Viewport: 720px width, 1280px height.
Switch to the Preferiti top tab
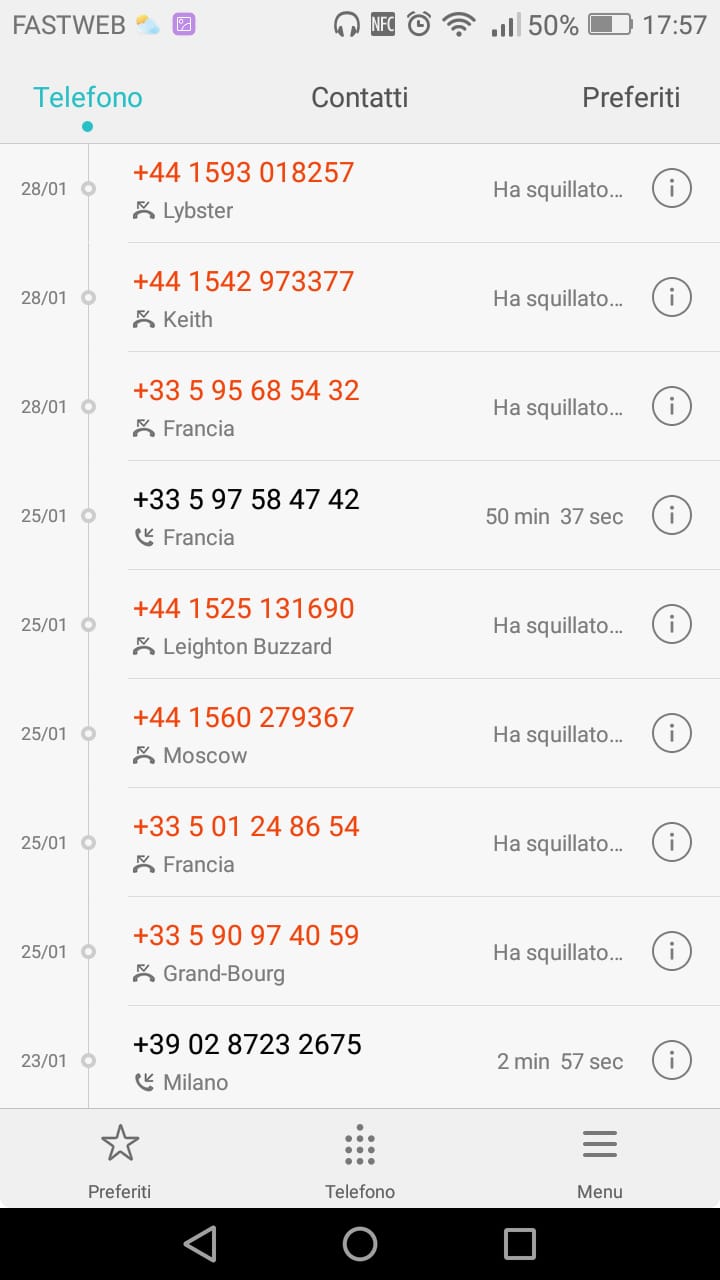(630, 97)
